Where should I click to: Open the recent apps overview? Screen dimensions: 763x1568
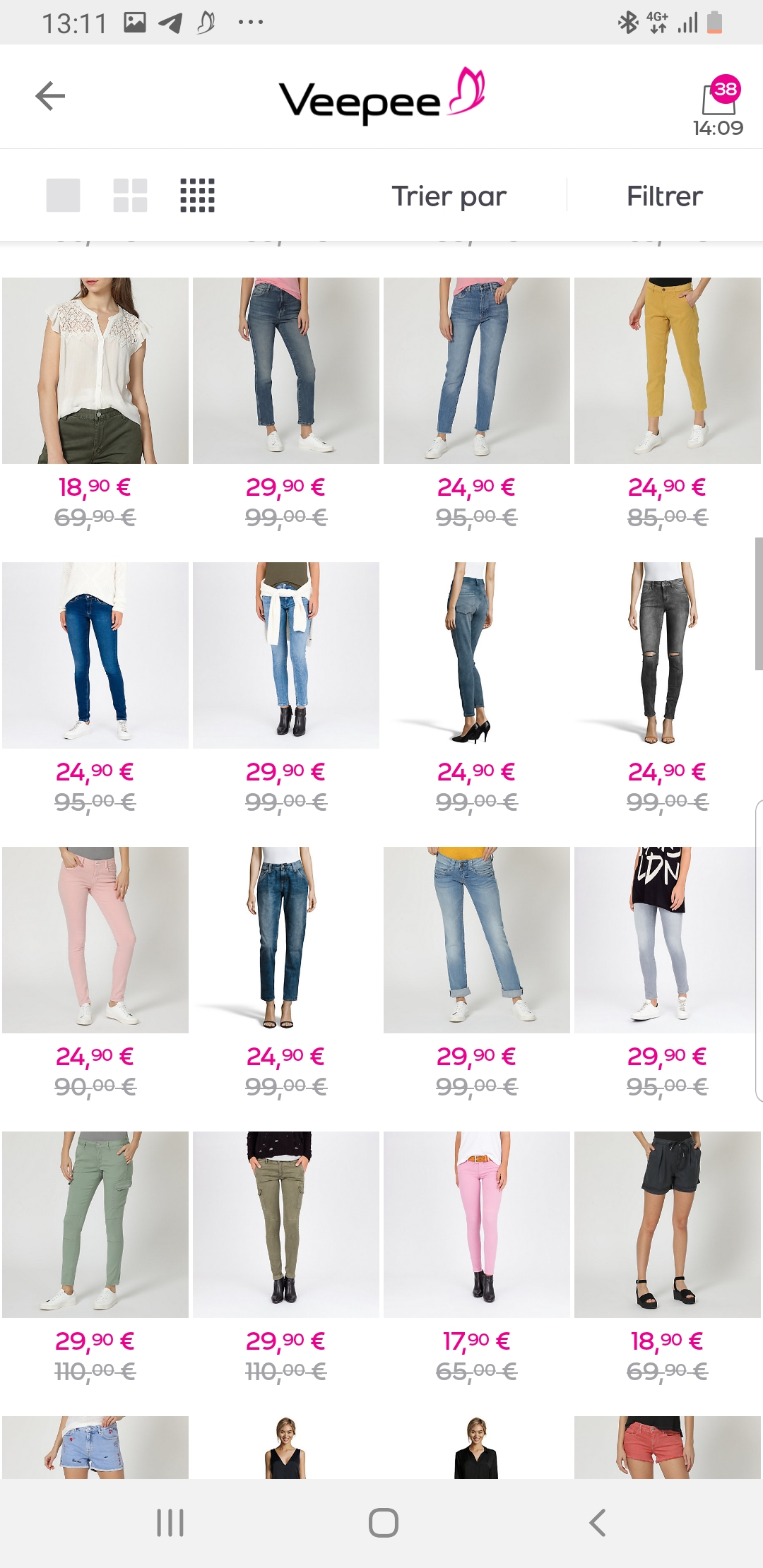pos(170,1523)
